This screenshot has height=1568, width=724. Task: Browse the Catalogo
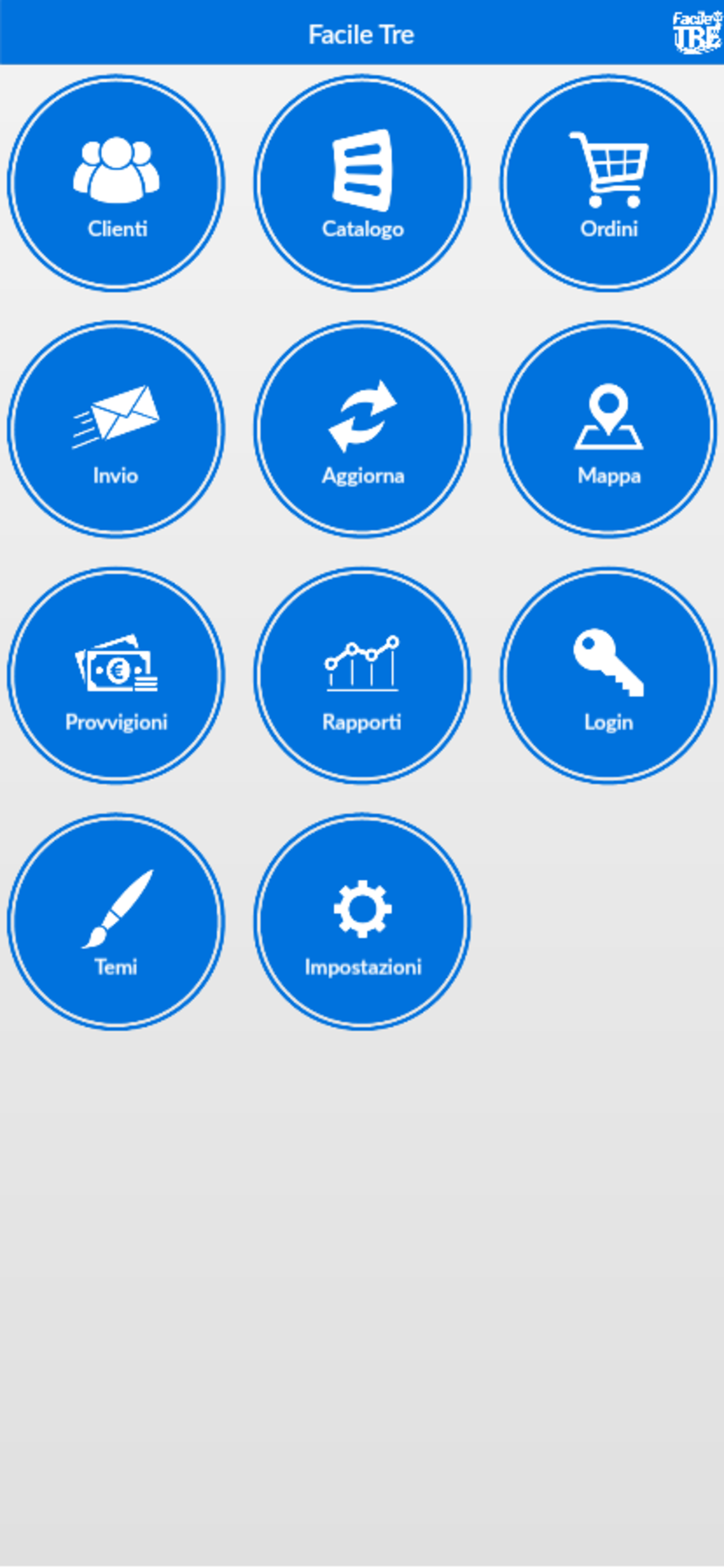[362, 183]
